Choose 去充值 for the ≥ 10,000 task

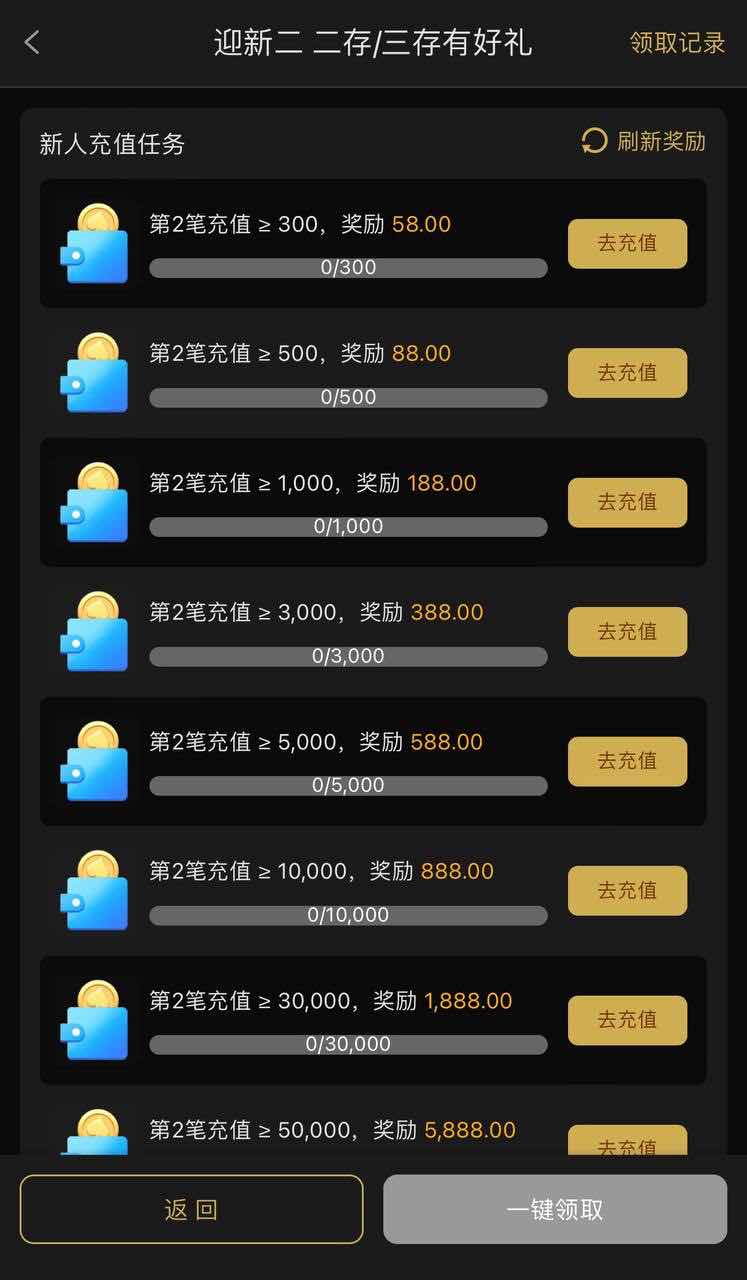pyautogui.click(x=627, y=891)
